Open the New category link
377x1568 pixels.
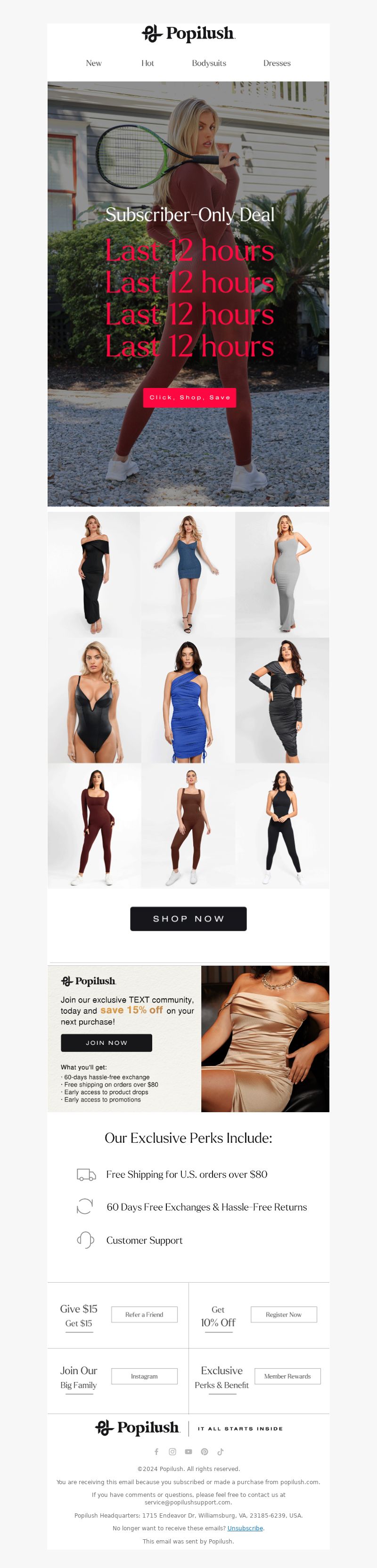[x=94, y=63]
